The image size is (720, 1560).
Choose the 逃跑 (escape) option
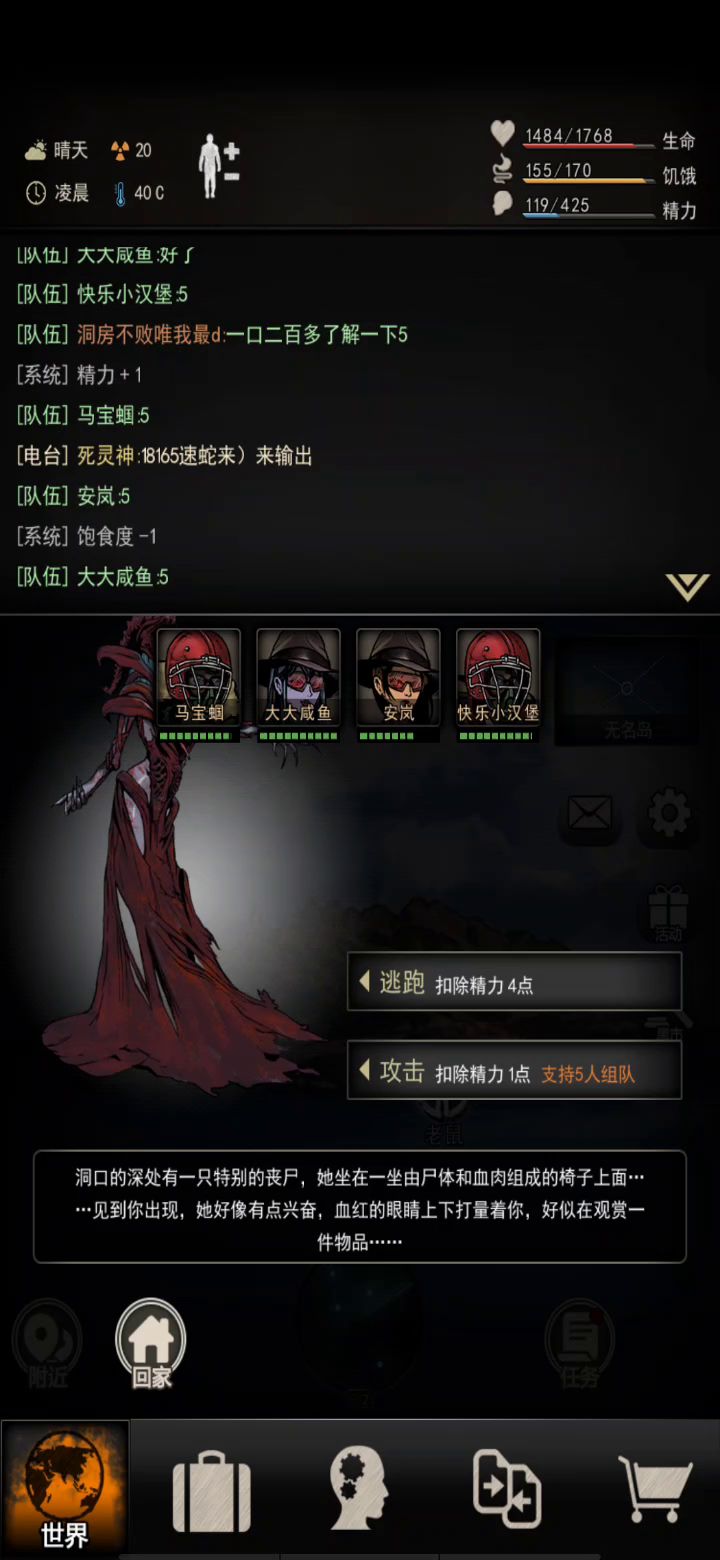click(x=514, y=983)
